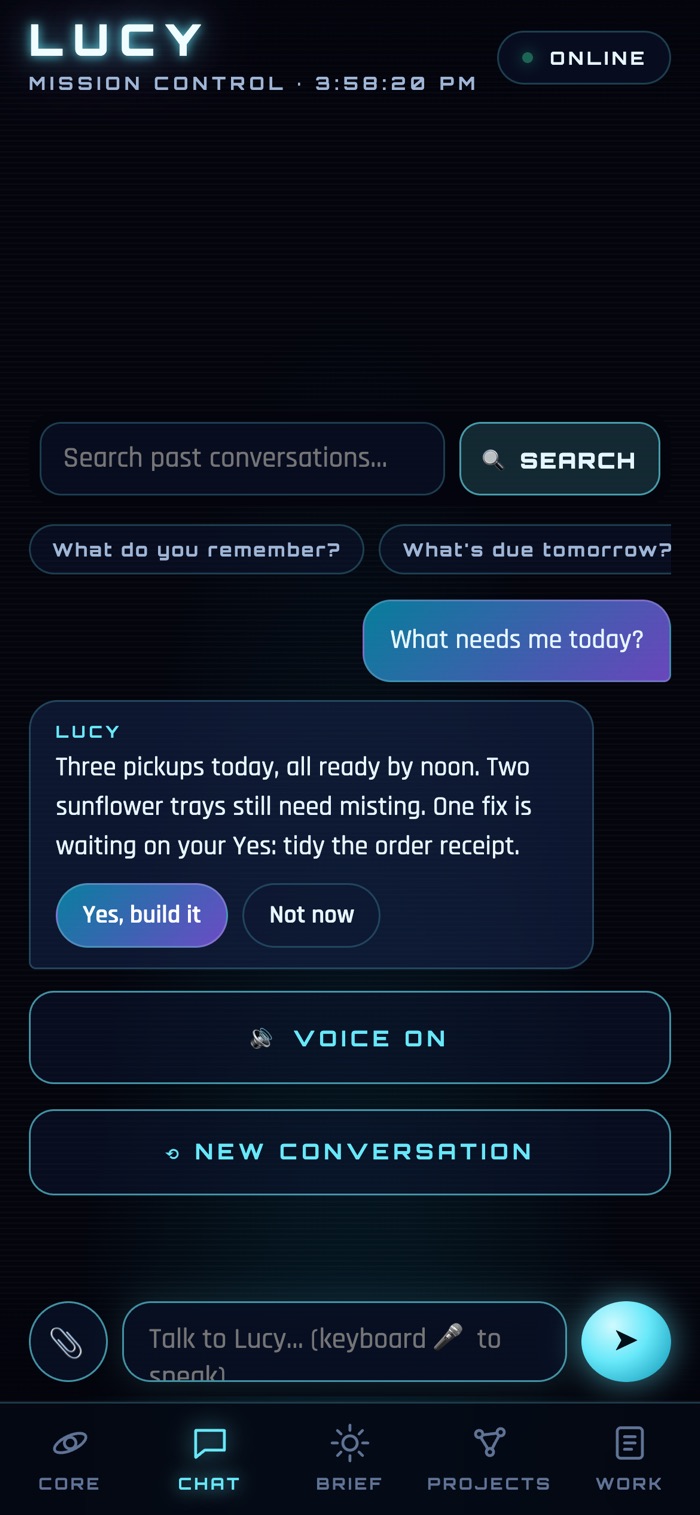Image resolution: width=700 pixels, height=1515 pixels.
Task: Open the Brief tab
Action: 349,1459
